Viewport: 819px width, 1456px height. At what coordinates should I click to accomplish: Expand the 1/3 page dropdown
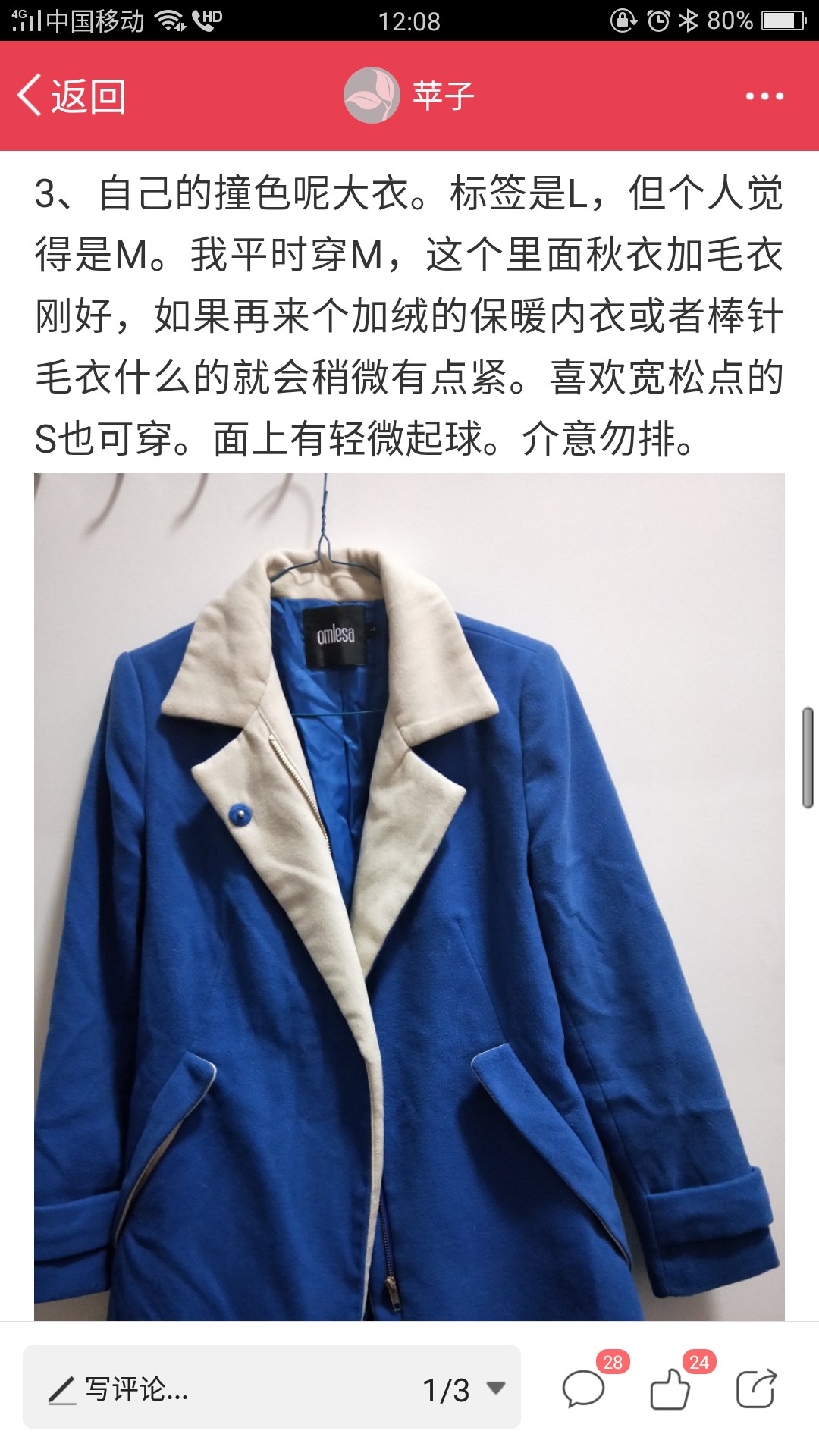click(464, 1389)
